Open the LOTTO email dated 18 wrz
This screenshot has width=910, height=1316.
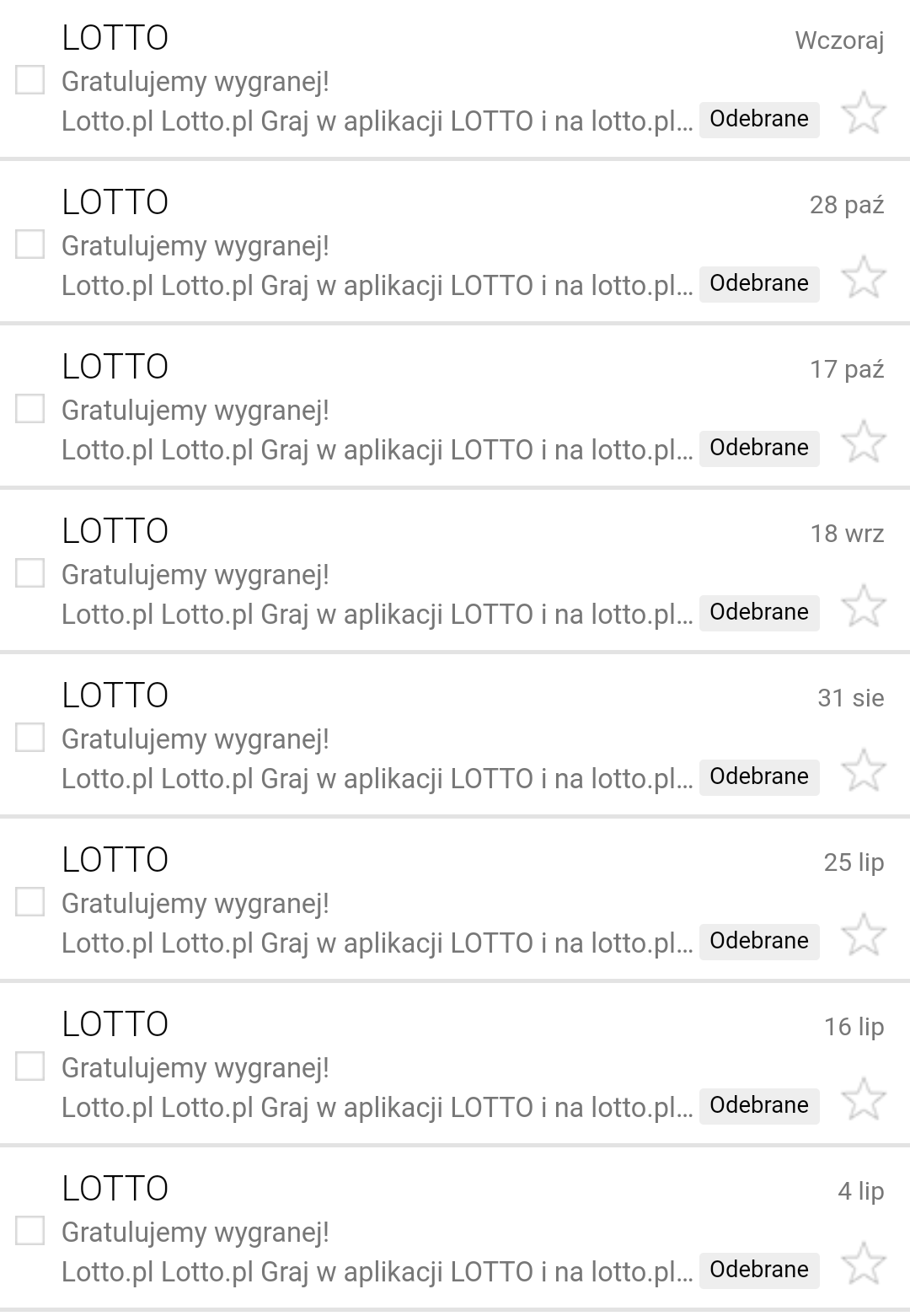pos(379,575)
